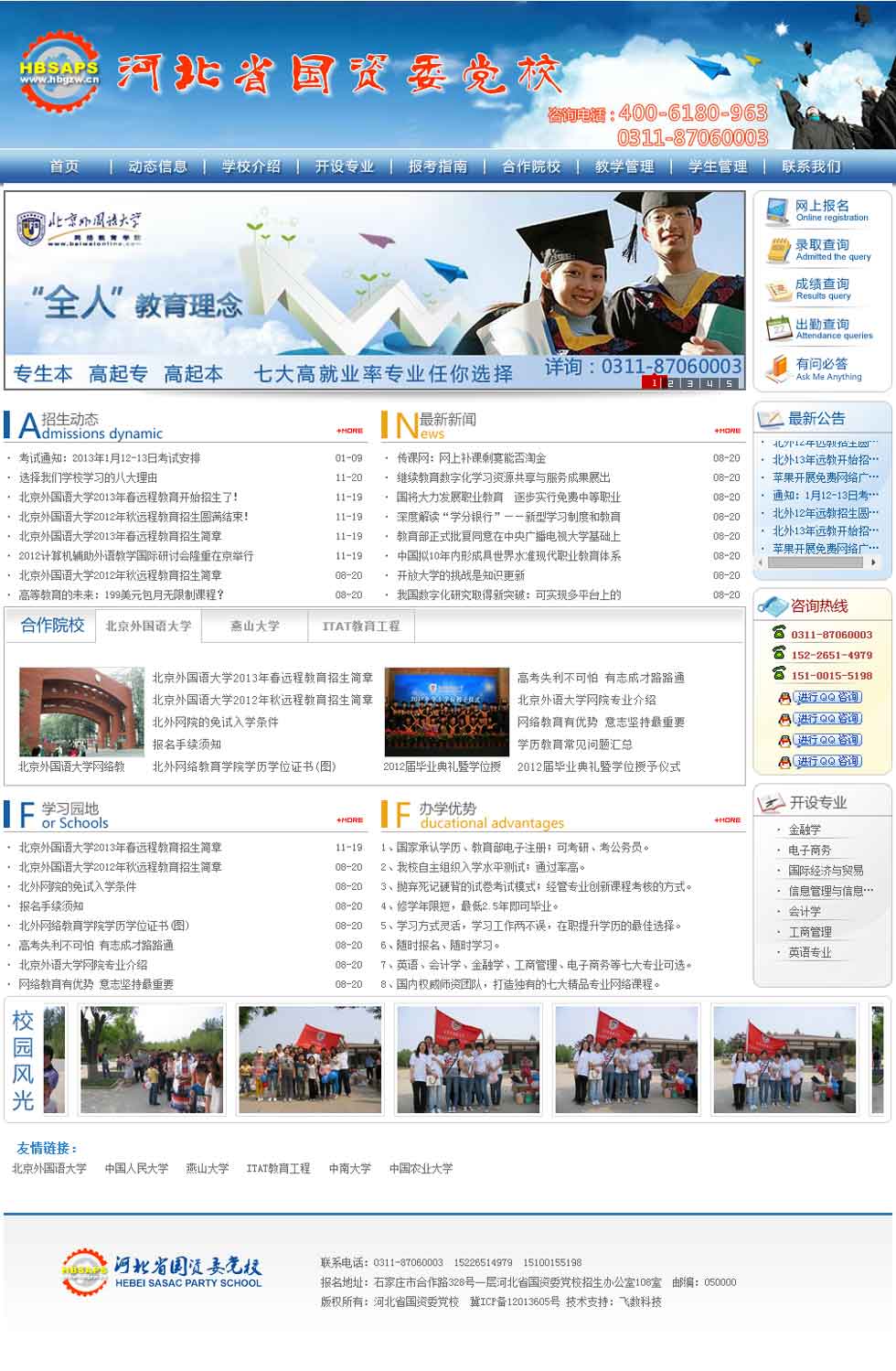Open 金融学 under 开设专业 sidebar
The width and height of the screenshot is (896, 1371).
point(805,830)
